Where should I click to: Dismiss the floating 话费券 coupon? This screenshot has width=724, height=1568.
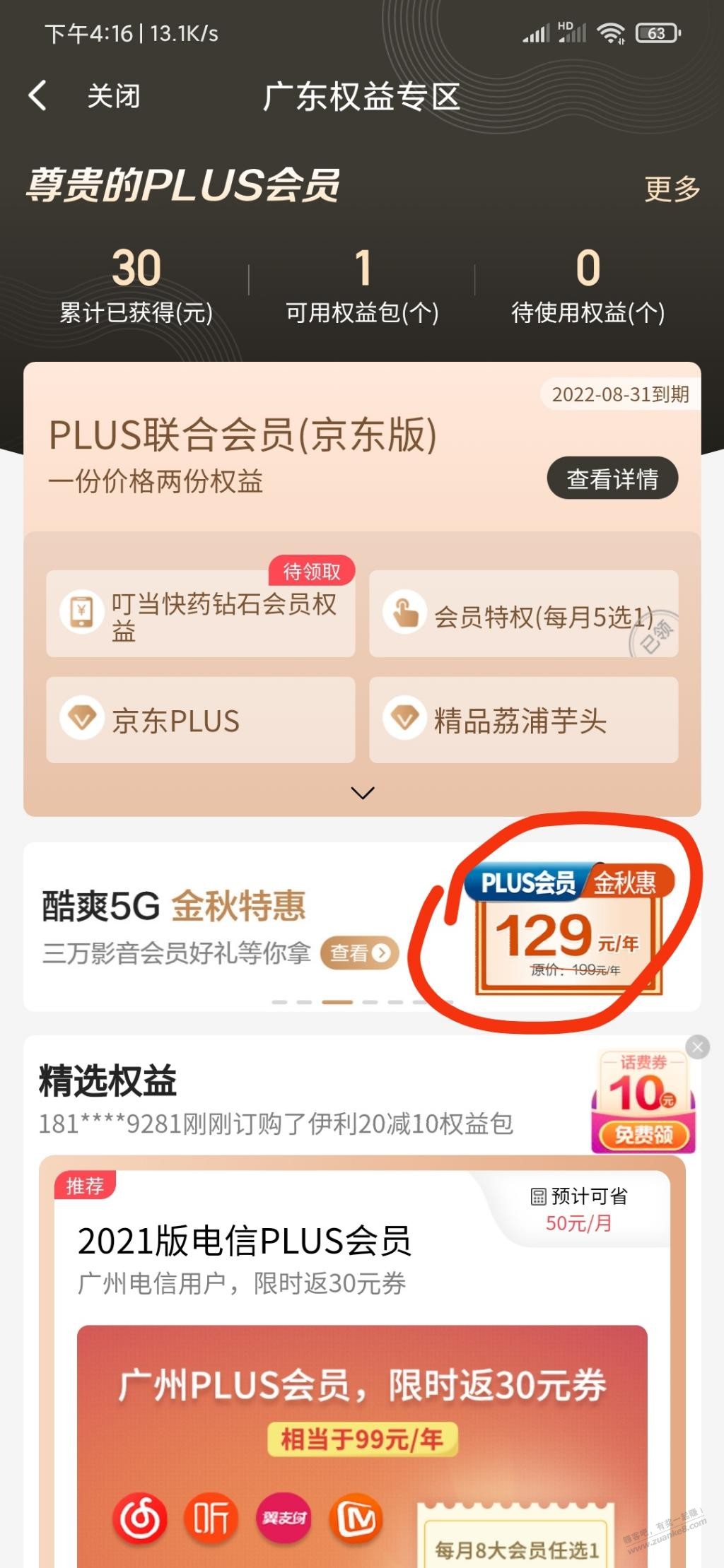coord(697,1047)
